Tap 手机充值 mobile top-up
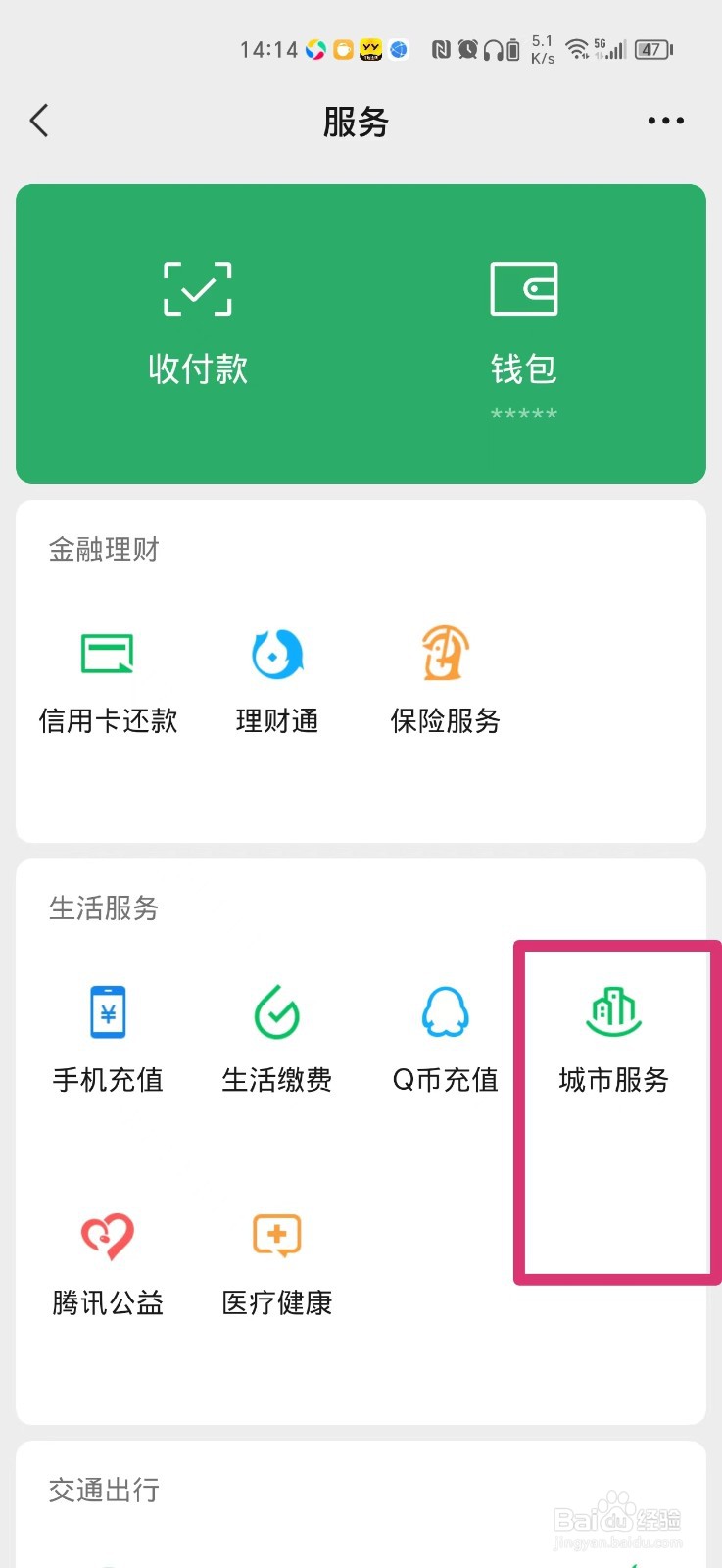The image size is (722, 1568). pyautogui.click(x=108, y=1041)
